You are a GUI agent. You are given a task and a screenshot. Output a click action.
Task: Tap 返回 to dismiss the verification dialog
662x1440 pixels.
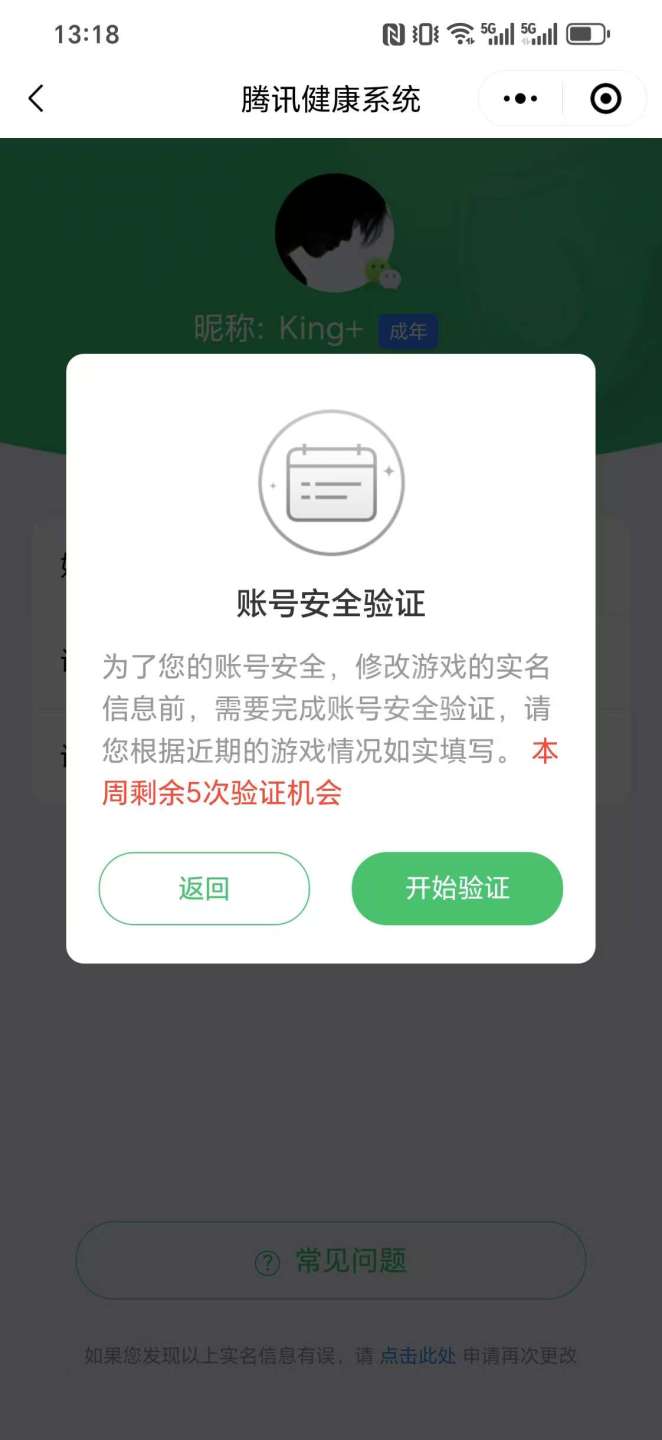[204, 888]
